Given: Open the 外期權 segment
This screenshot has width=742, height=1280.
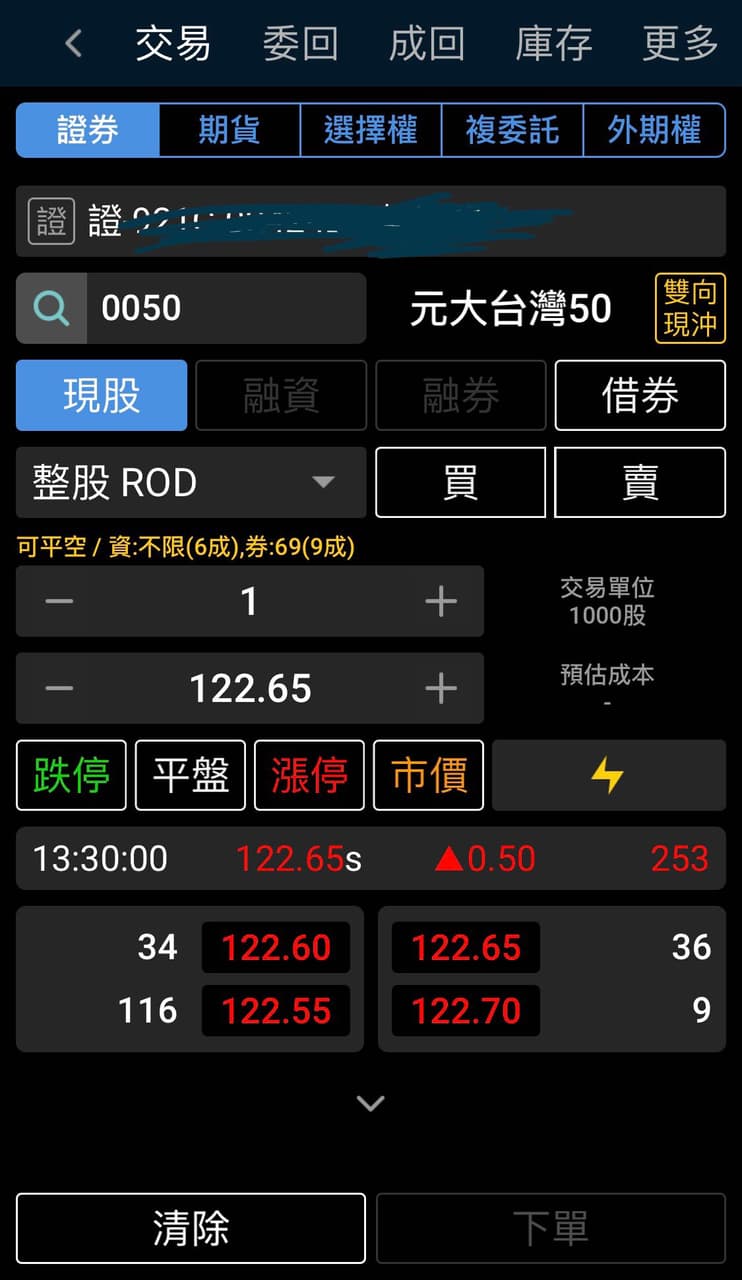Looking at the screenshot, I should [654, 130].
